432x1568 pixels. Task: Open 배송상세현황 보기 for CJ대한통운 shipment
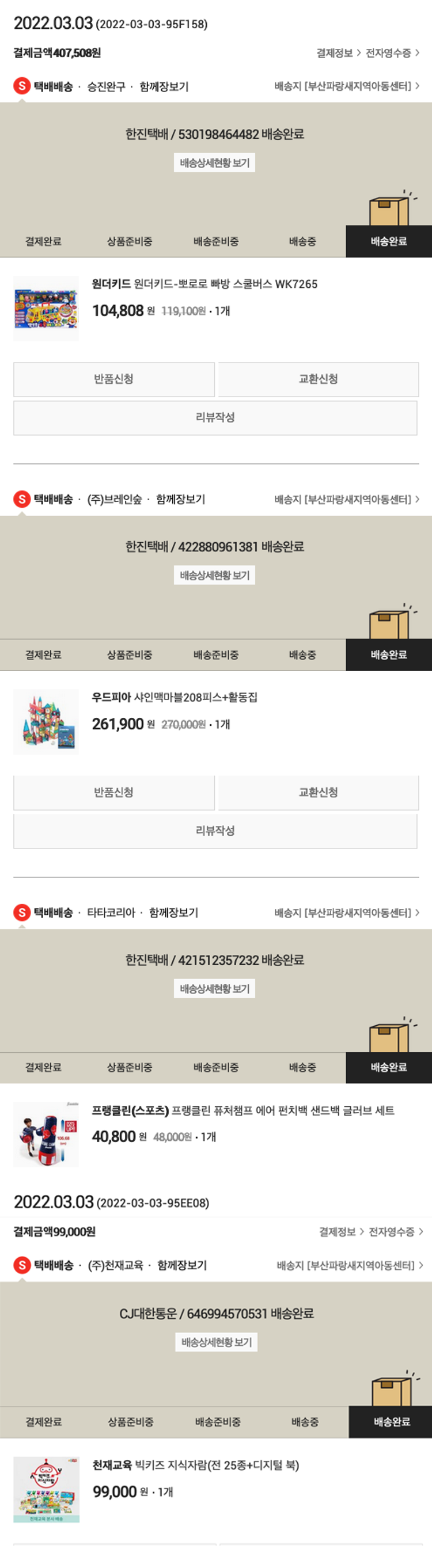217,1342
